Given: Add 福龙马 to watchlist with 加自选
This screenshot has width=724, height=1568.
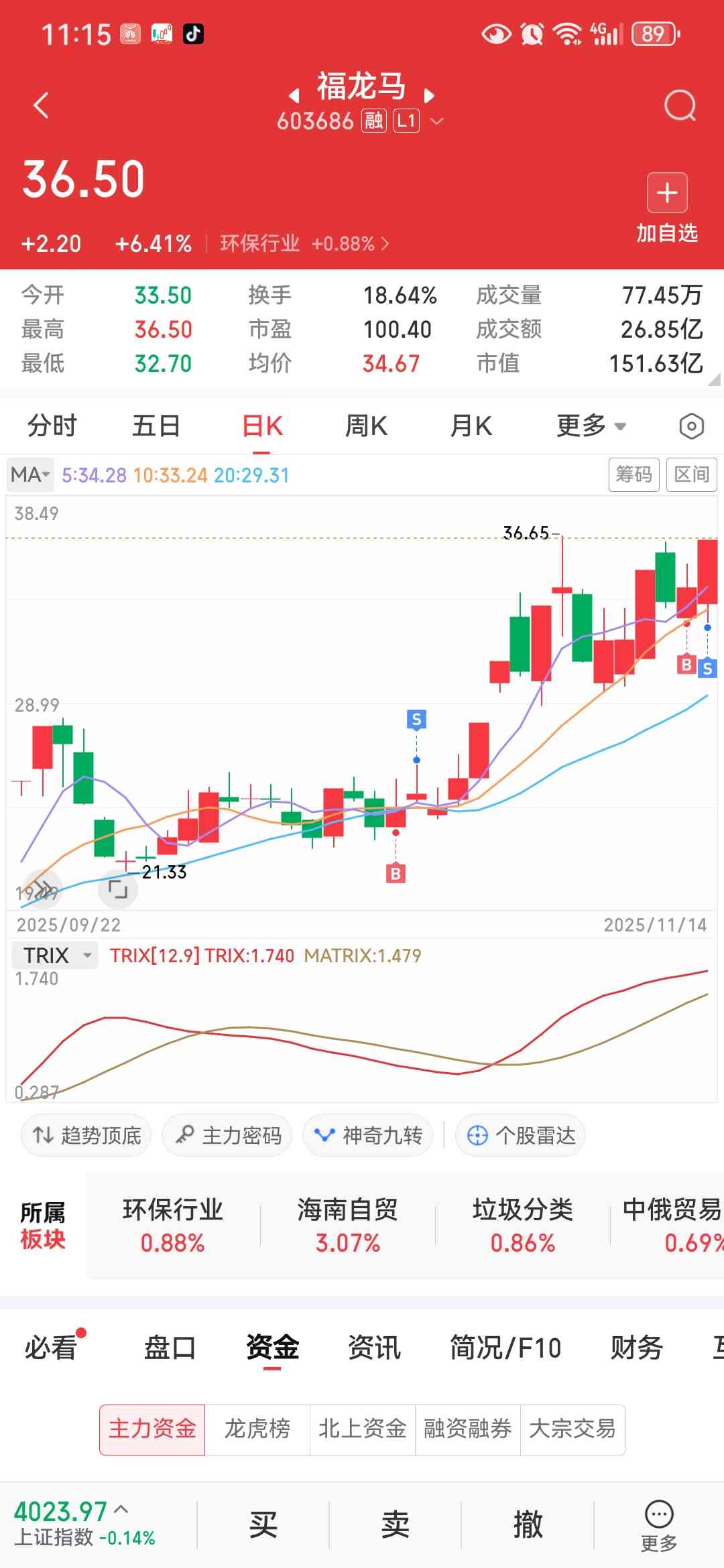Looking at the screenshot, I should [667, 208].
